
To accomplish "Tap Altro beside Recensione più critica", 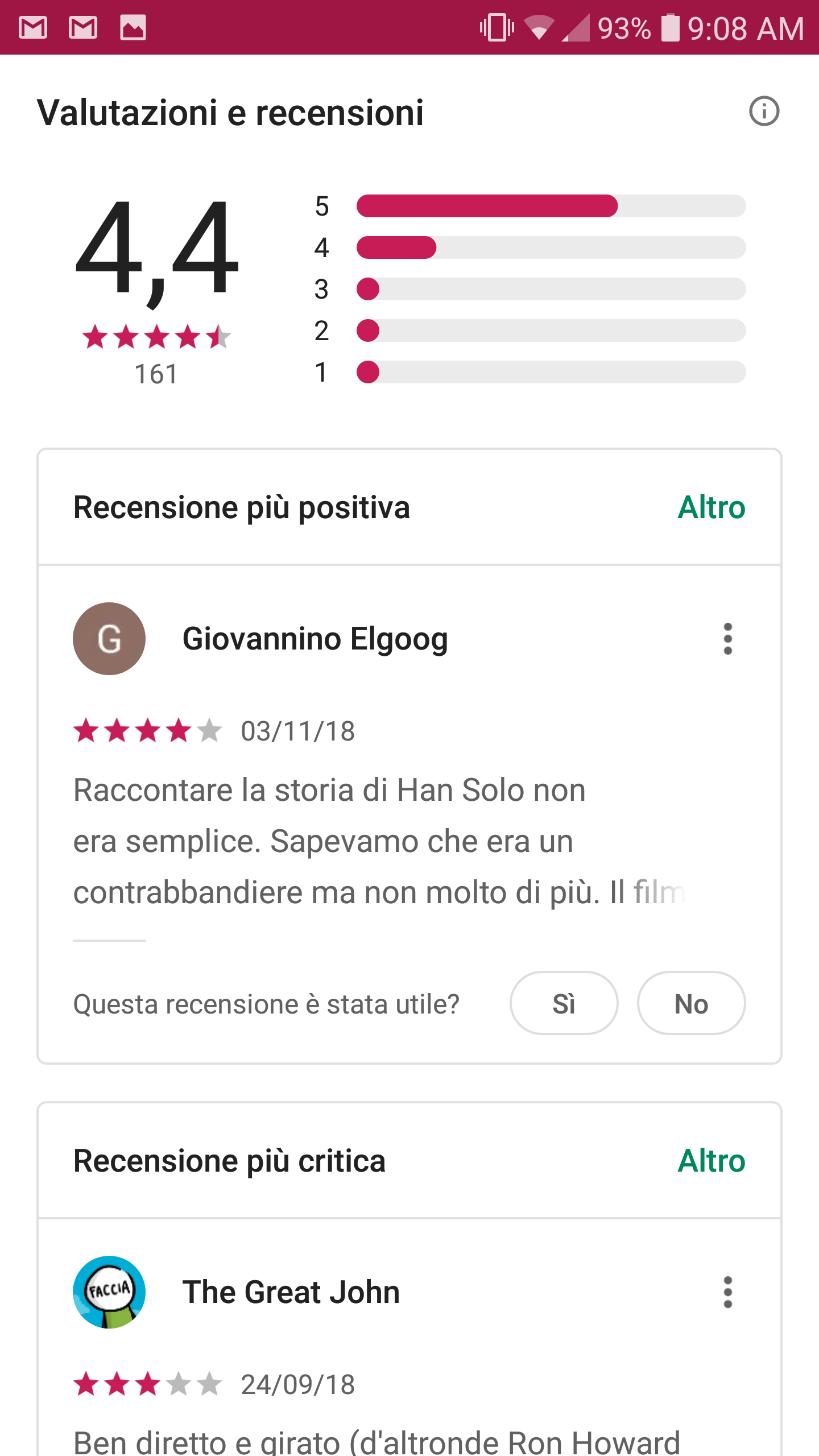I will (x=711, y=1161).
